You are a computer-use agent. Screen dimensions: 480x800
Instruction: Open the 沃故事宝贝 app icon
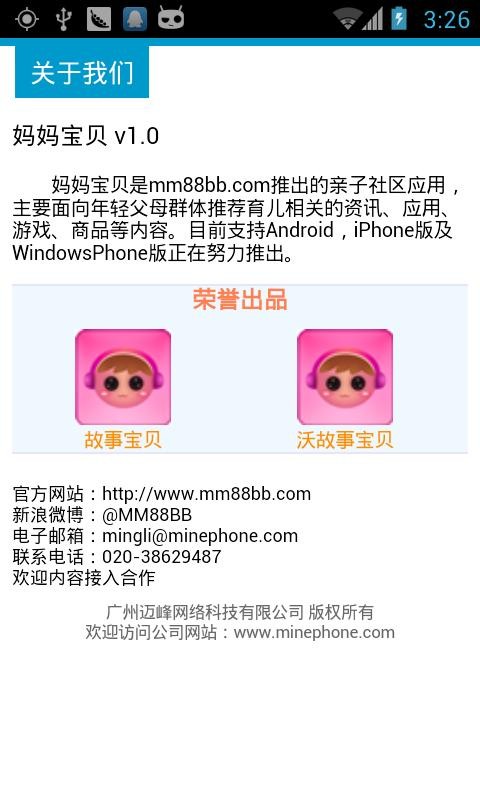[345, 377]
